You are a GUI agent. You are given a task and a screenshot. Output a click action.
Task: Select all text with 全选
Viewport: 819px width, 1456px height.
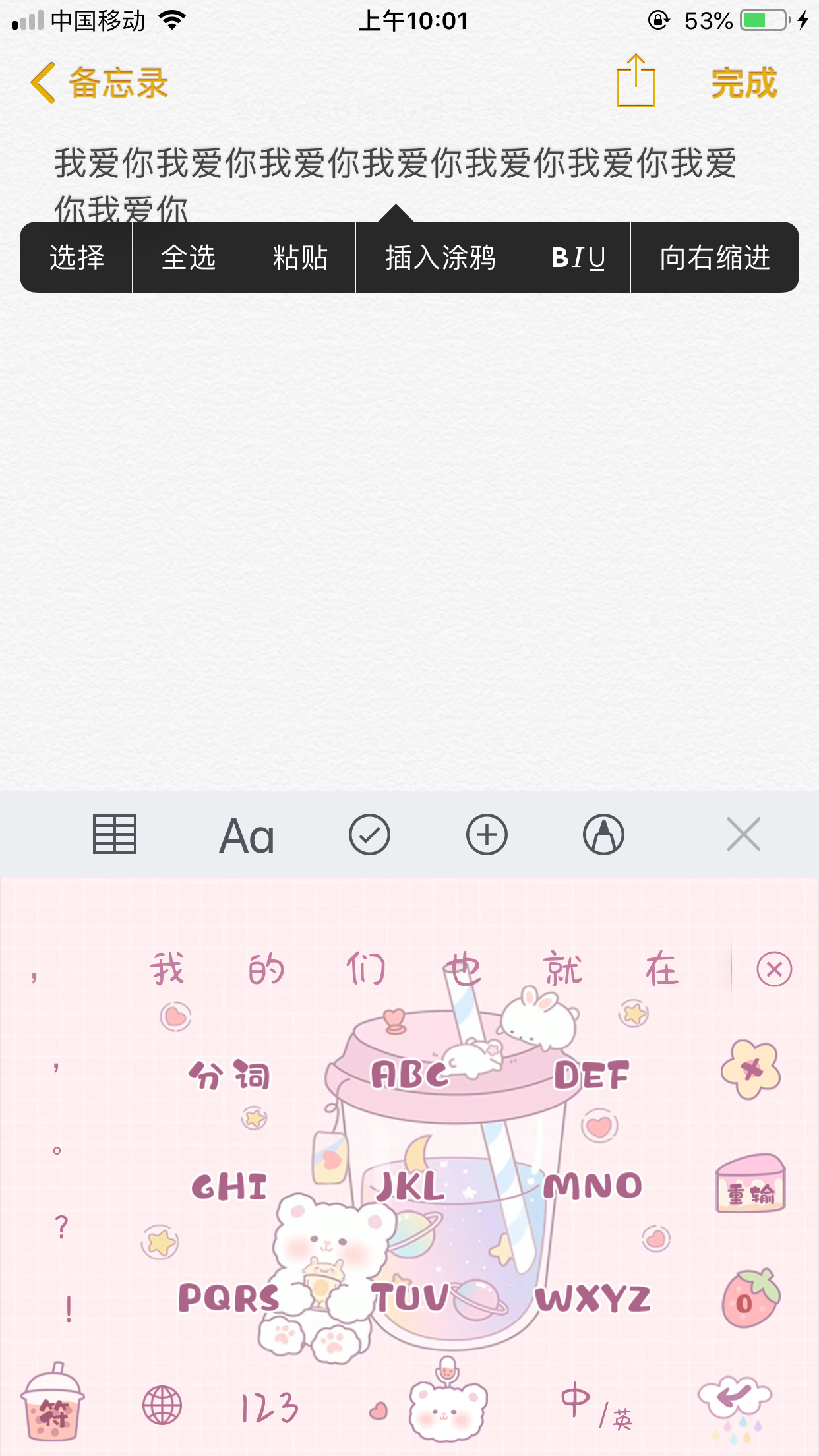point(188,258)
